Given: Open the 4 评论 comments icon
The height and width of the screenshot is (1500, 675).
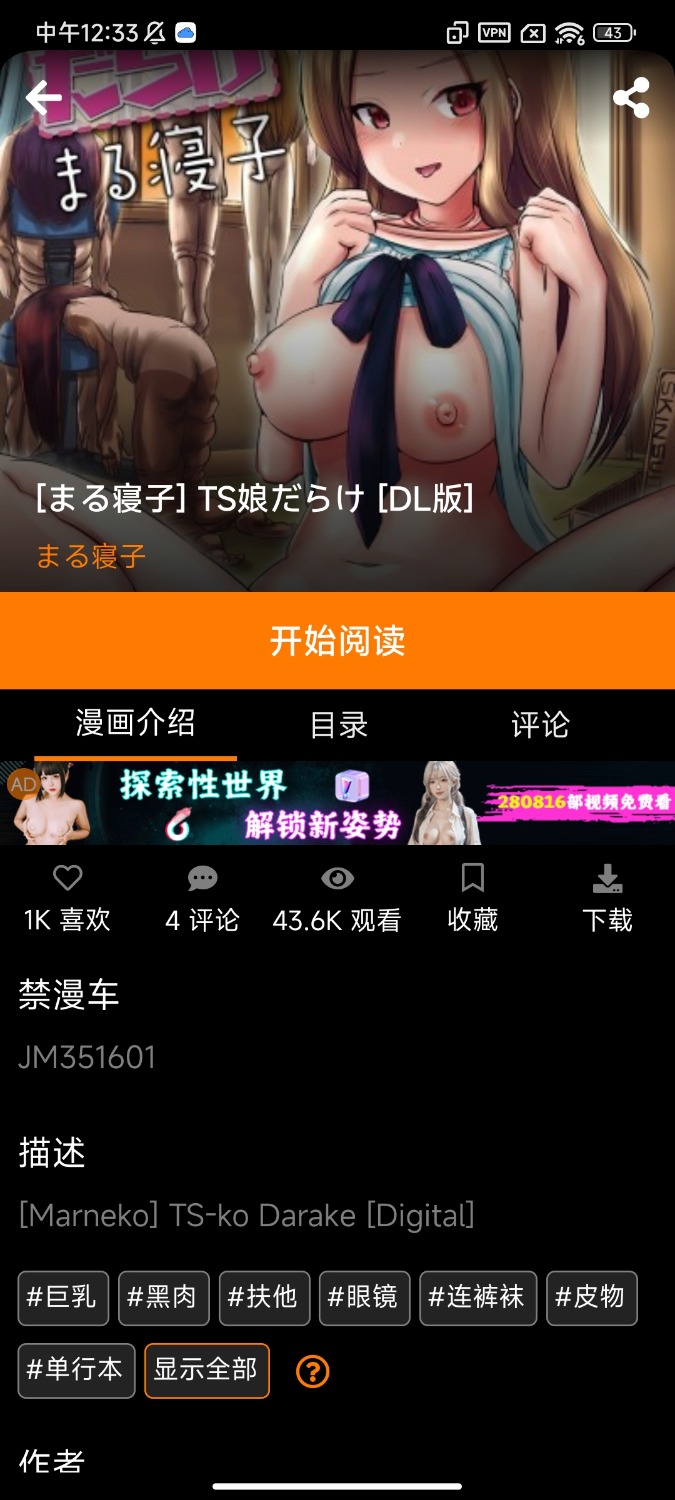Looking at the screenshot, I should [202, 879].
